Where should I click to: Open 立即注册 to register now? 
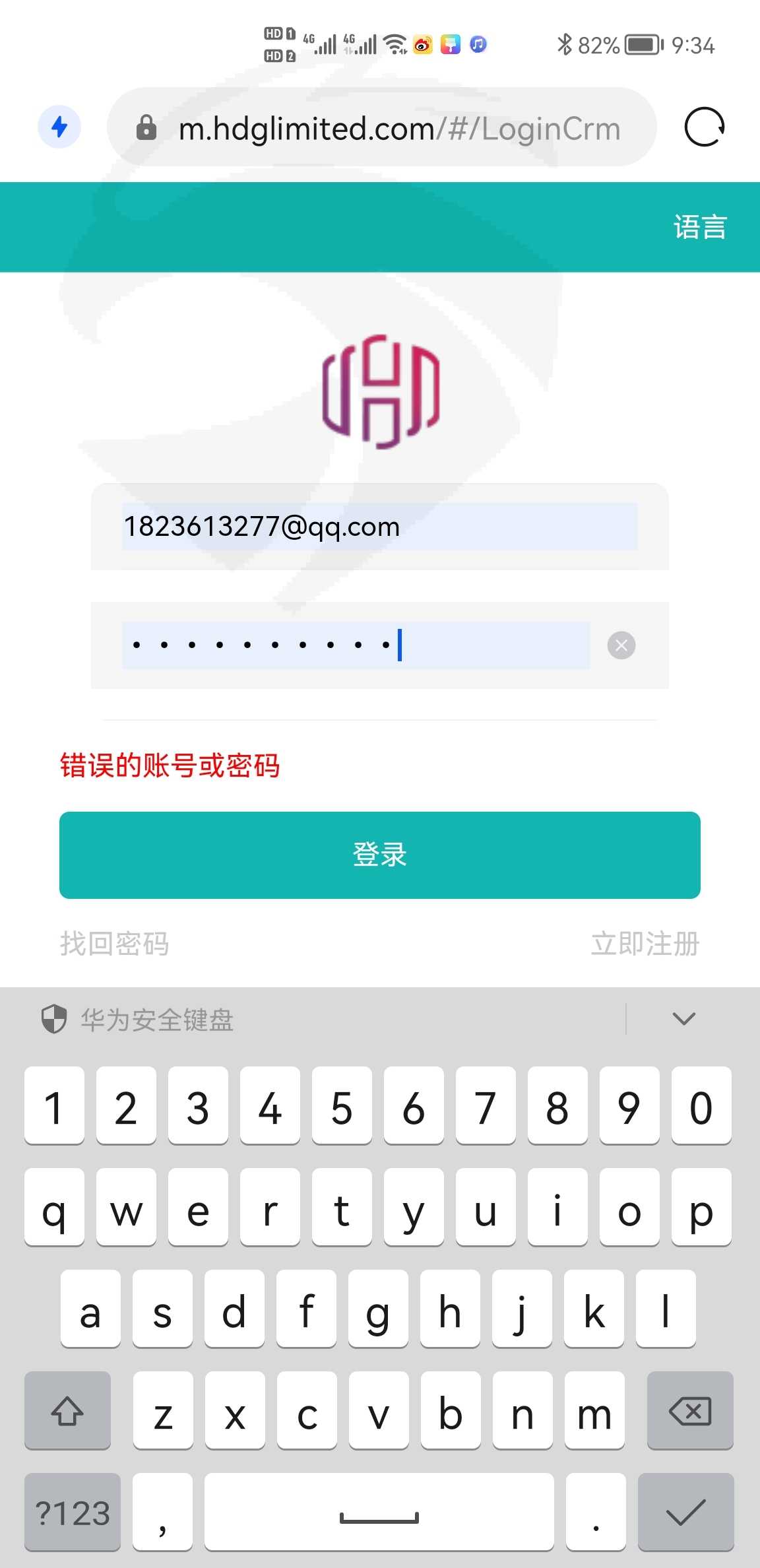tap(645, 944)
